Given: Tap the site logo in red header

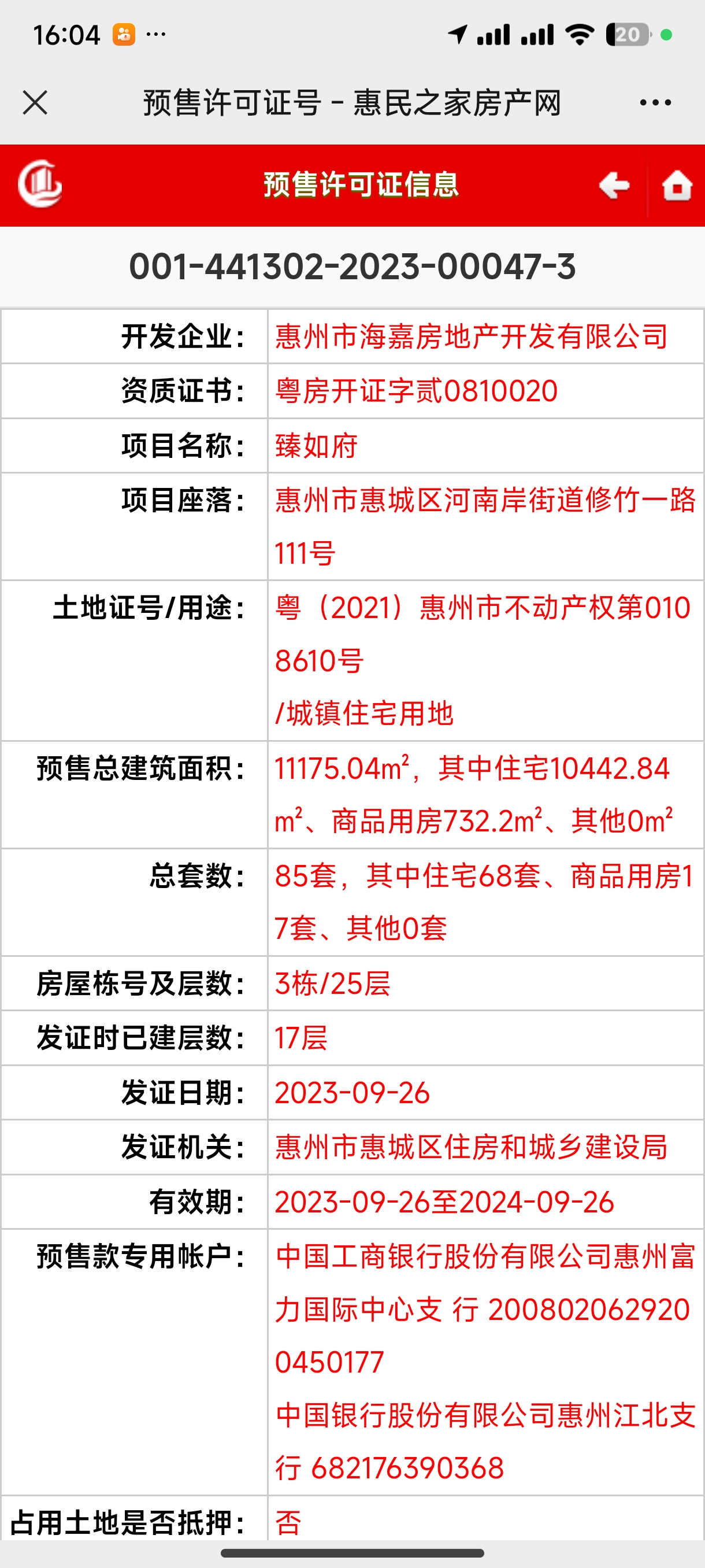Looking at the screenshot, I should tap(40, 184).
